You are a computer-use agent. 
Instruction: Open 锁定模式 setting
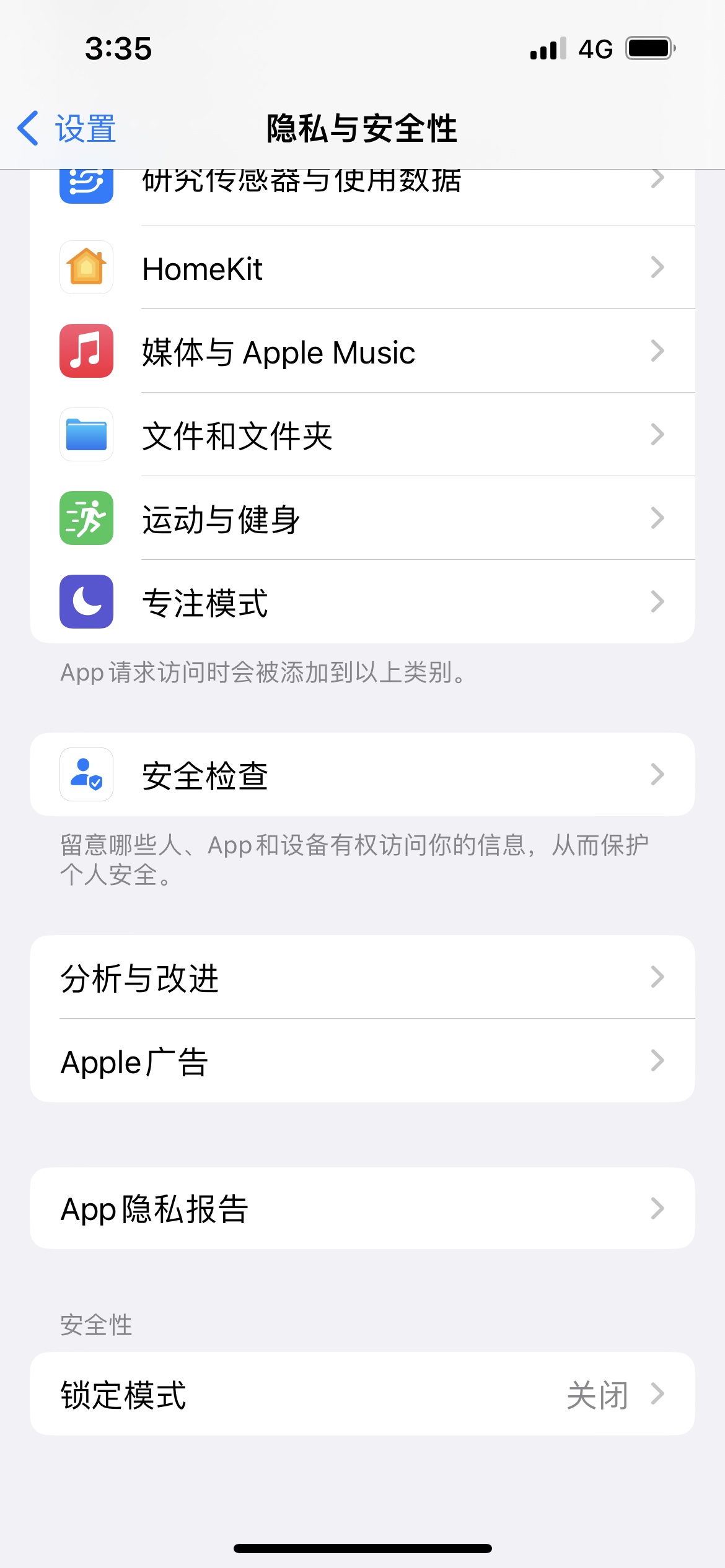362,1394
